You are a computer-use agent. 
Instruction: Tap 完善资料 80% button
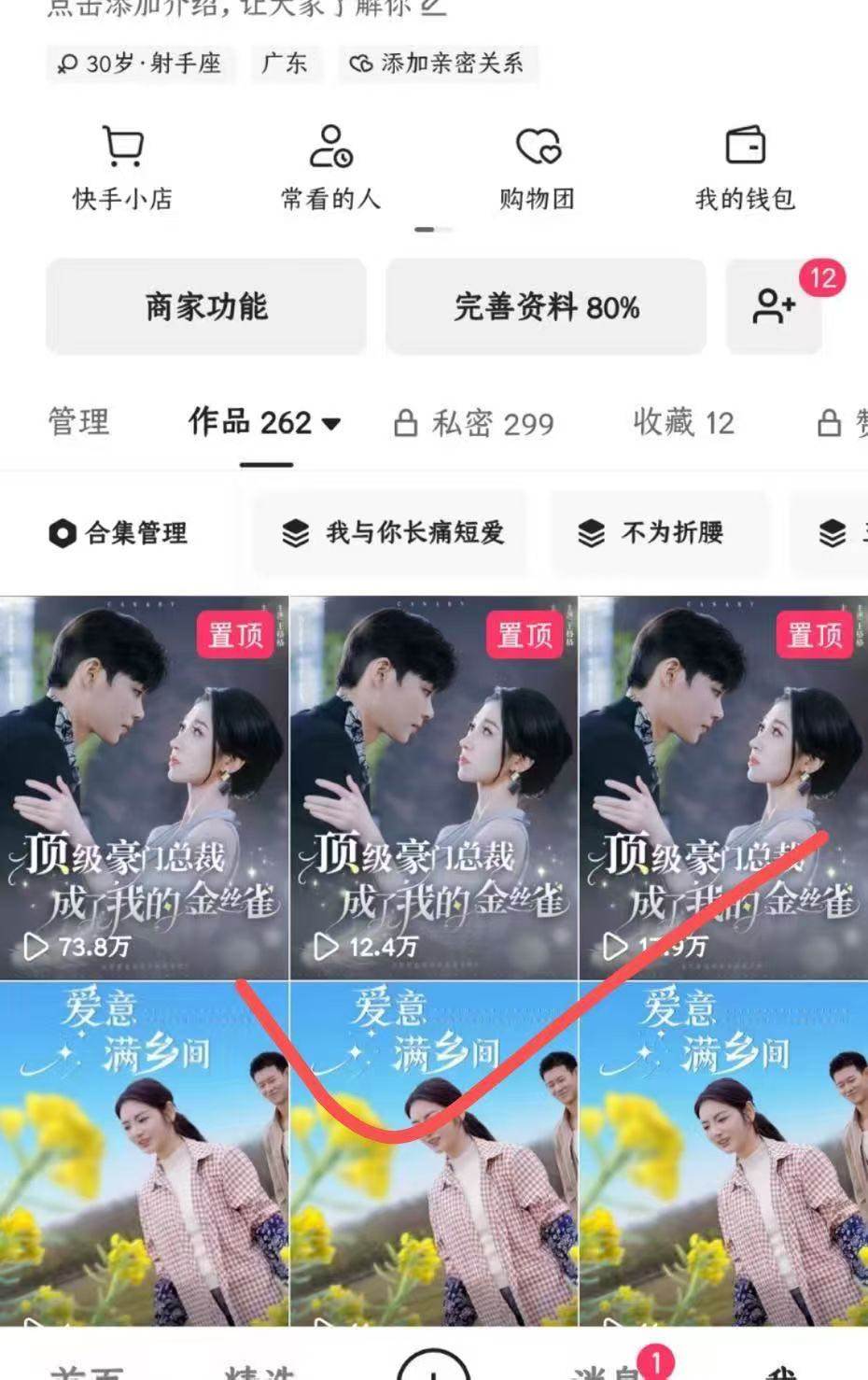point(546,307)
